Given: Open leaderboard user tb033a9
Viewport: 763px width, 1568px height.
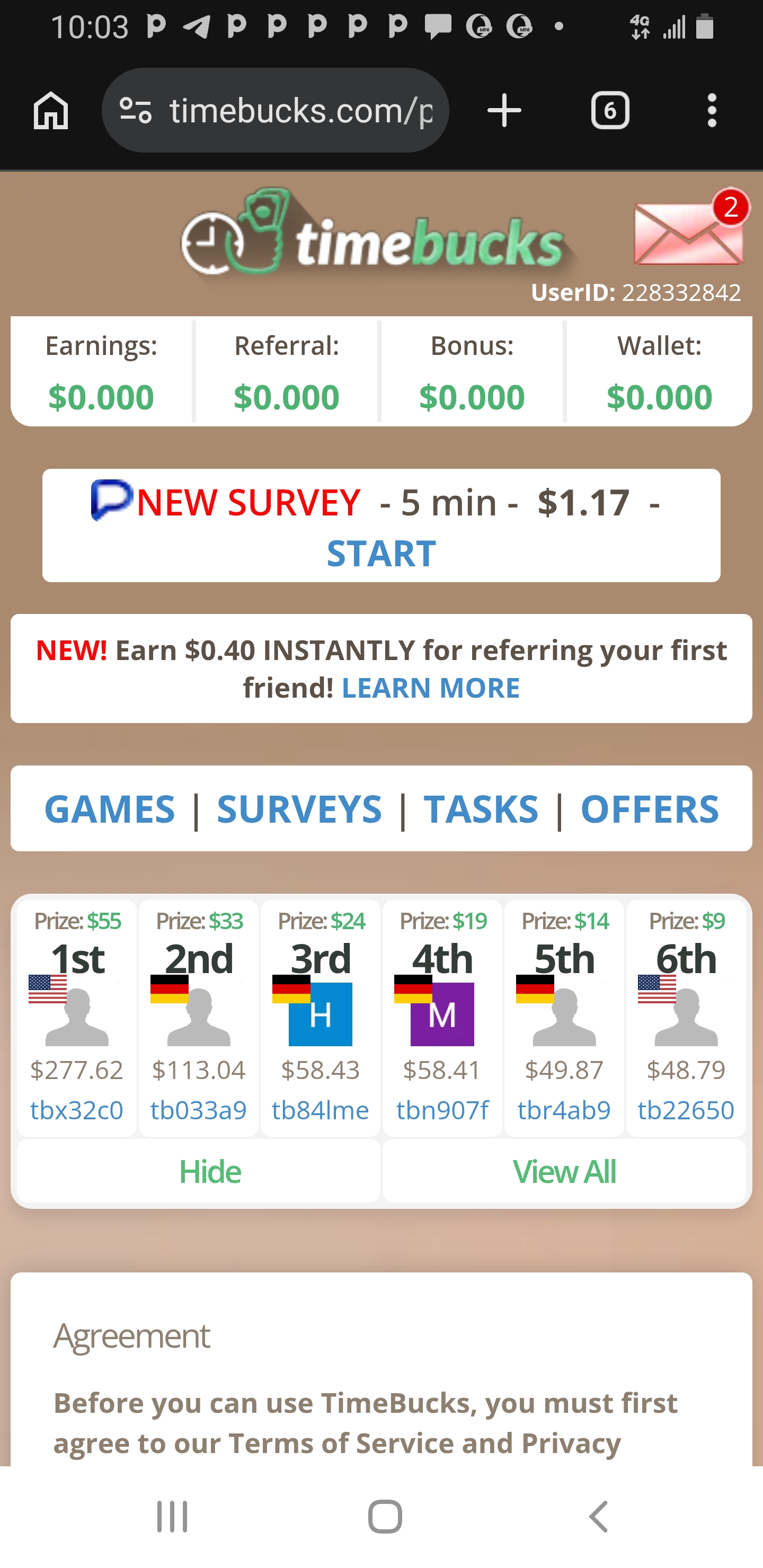Looking at the screenshot, I should click(199, 1110).
